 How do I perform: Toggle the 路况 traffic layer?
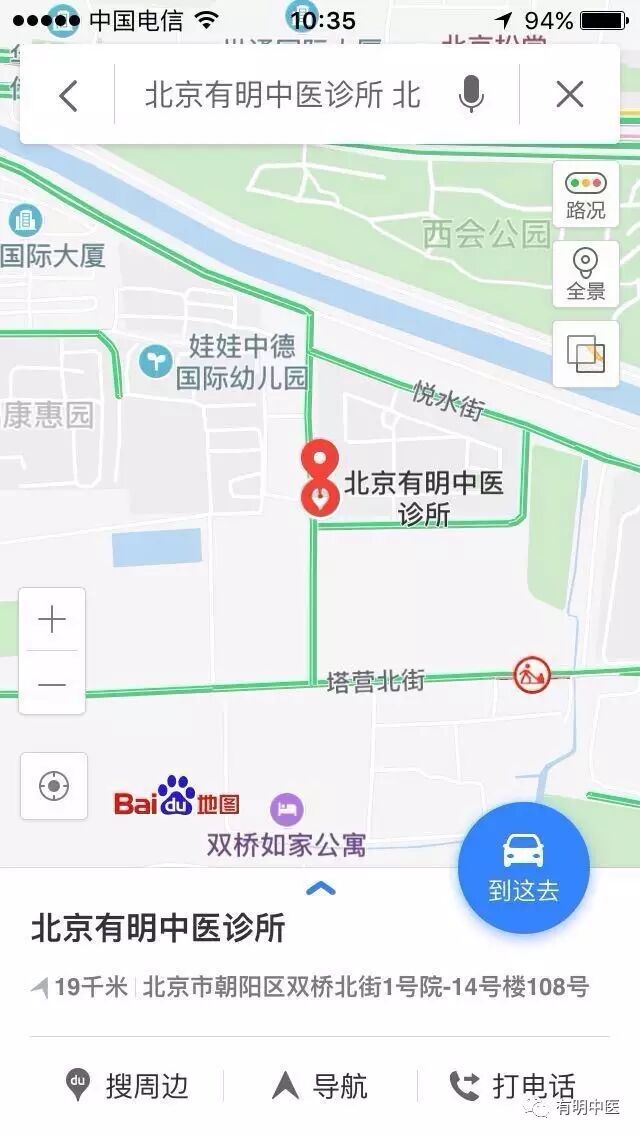click(586, 194)
